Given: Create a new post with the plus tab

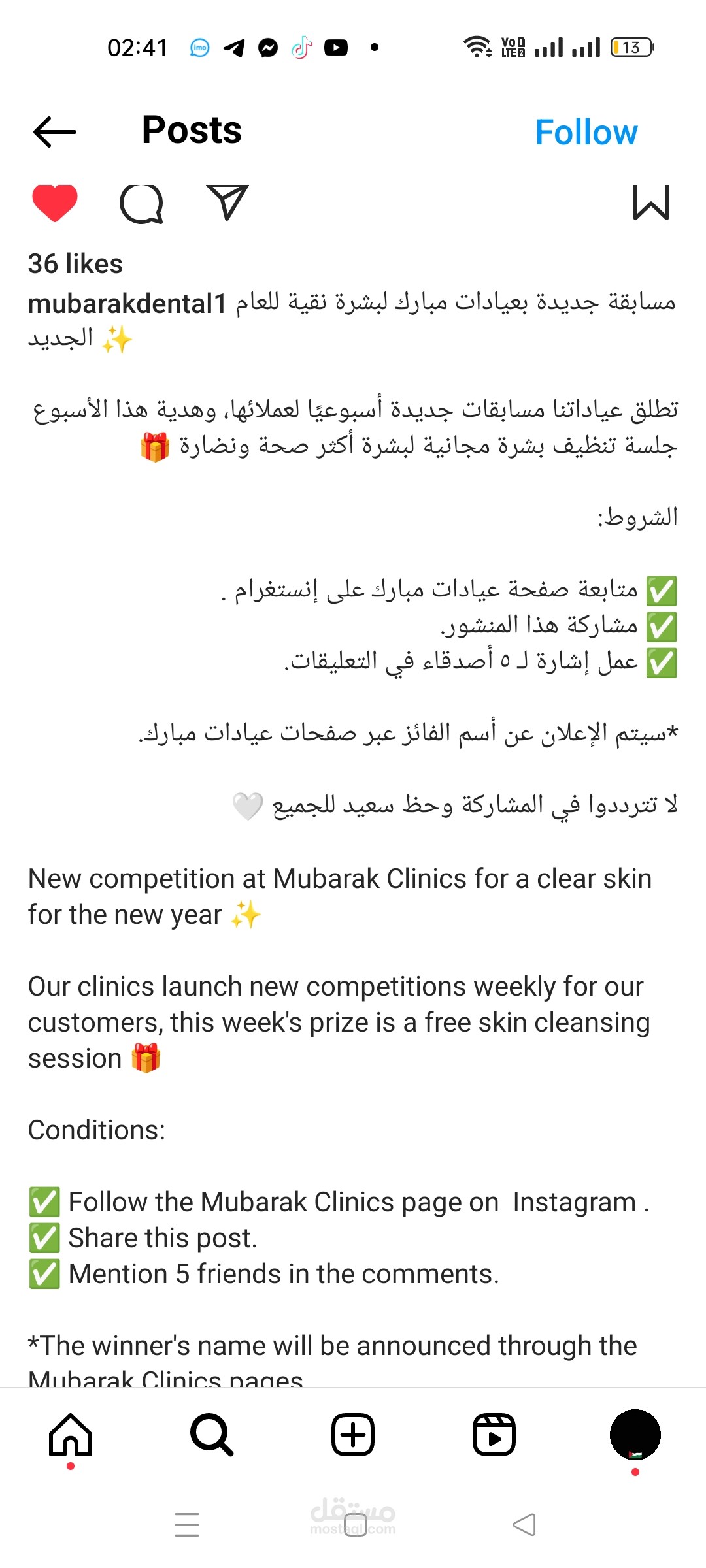Looking at the screenshot, I should 353,1435.
